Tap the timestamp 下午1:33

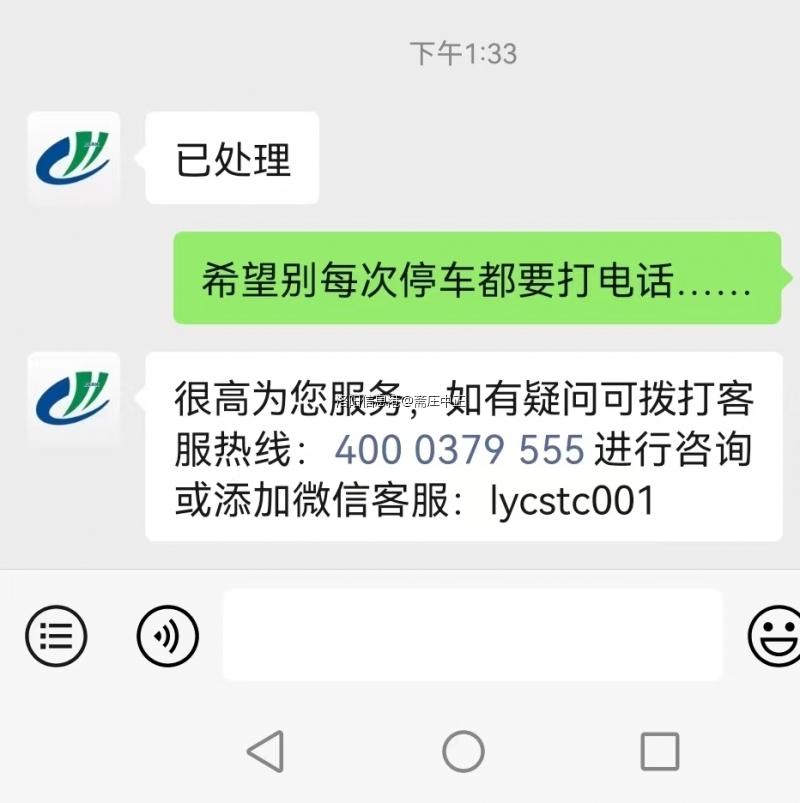coord(461,54)
